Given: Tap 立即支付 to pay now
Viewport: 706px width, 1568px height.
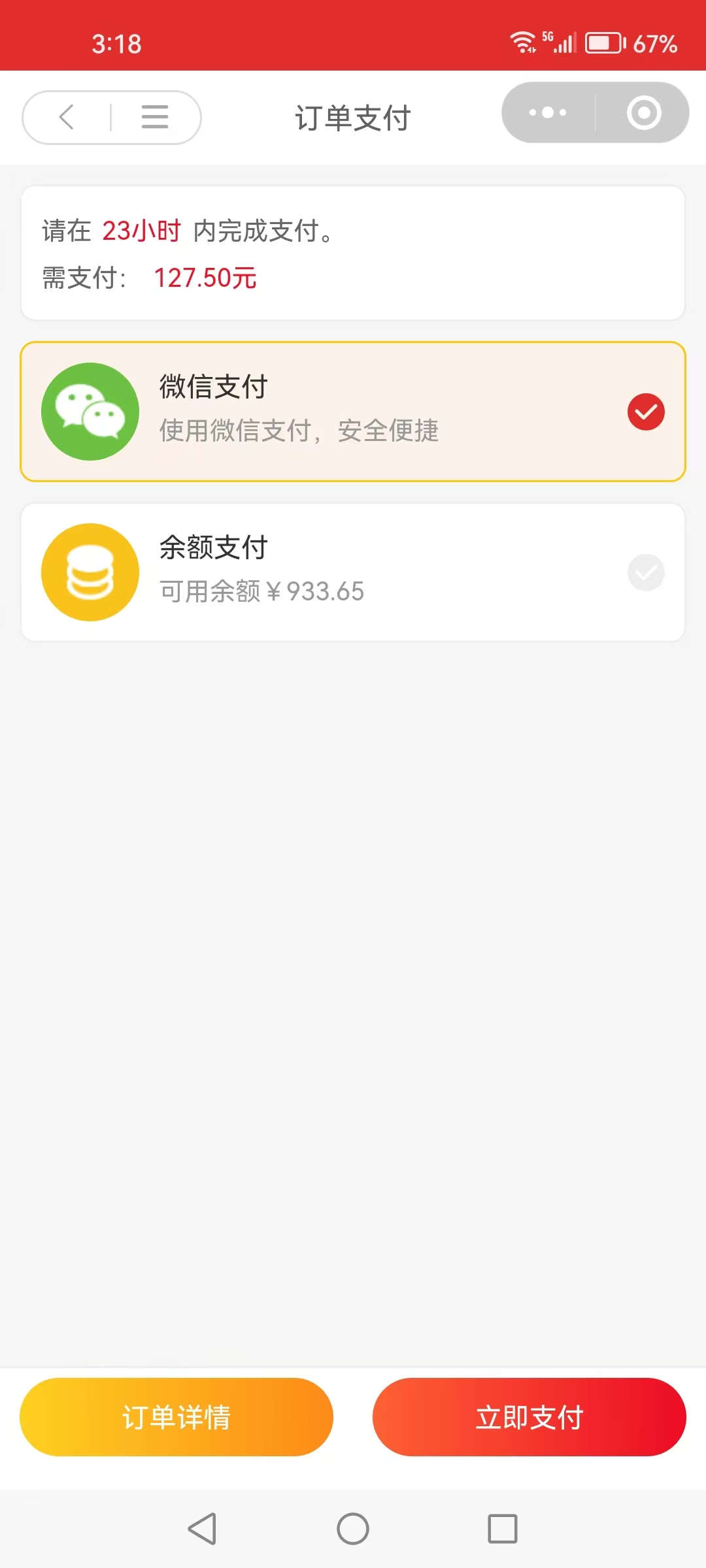Looking at the screenshot, I should pyautogui.click(x=529, y=1417).
